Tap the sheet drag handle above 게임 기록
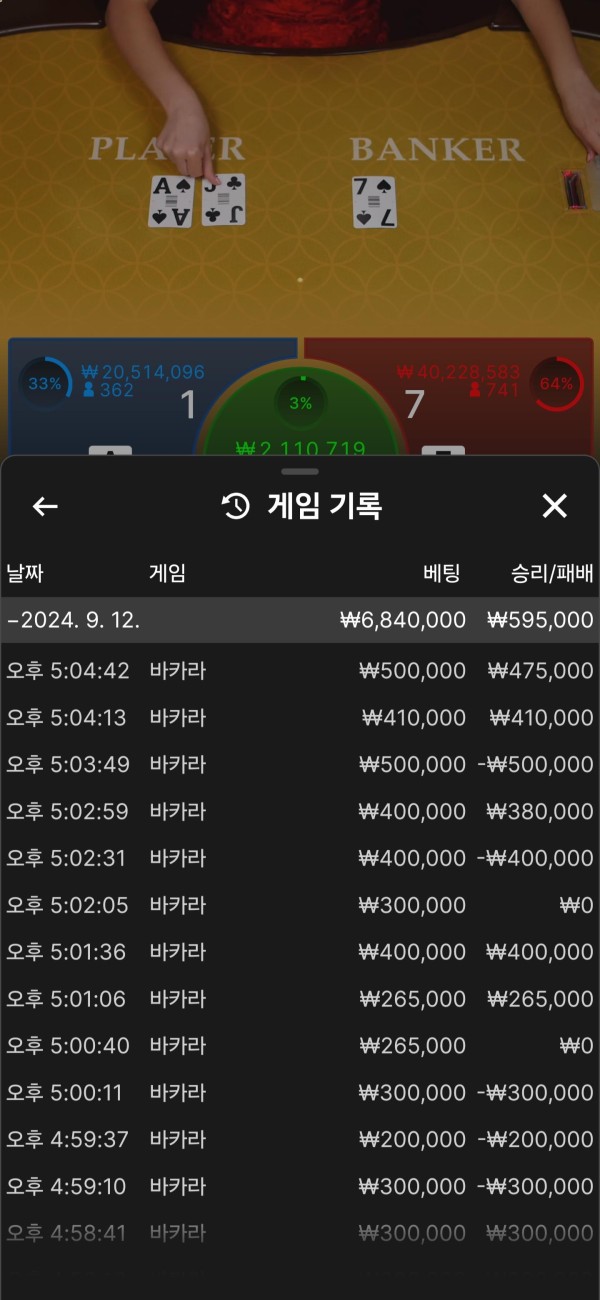 [x=300, y=471]
